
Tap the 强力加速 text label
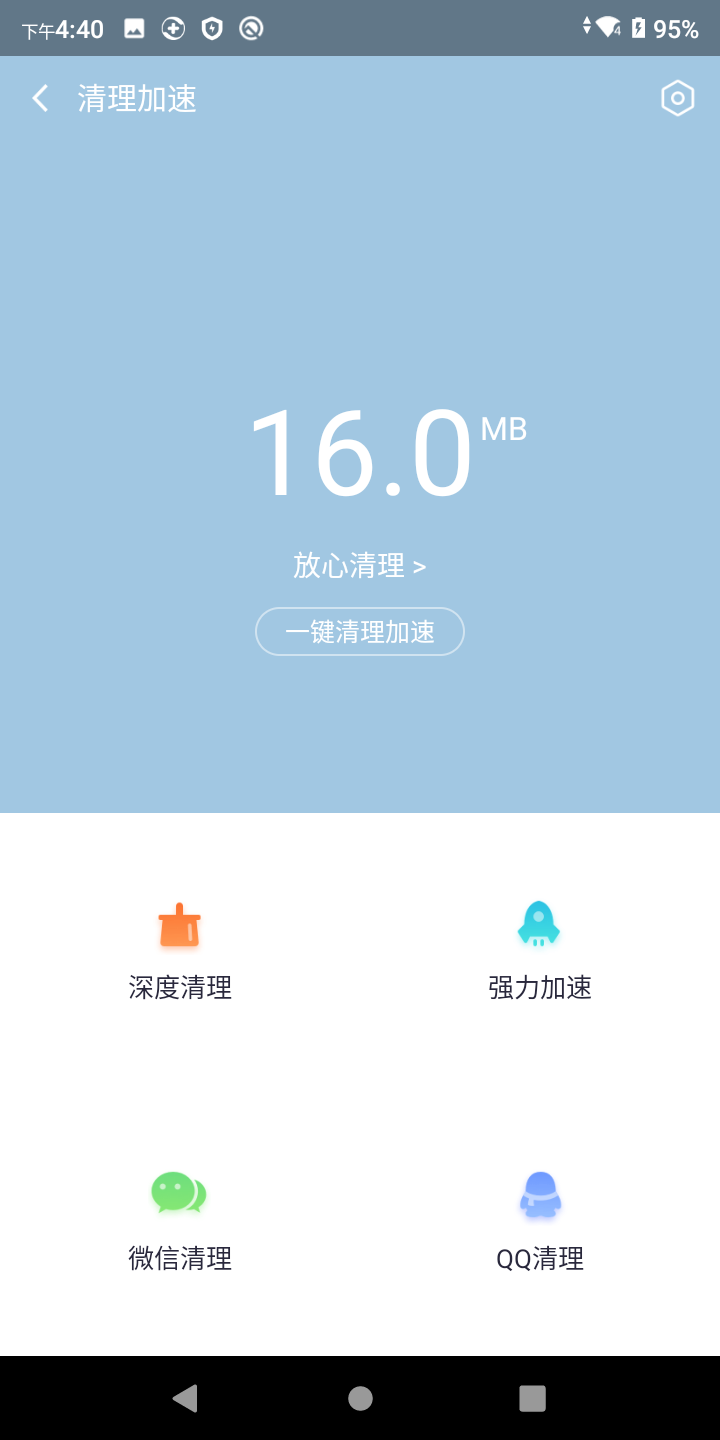pyautogui.click(x=539, y=988)
